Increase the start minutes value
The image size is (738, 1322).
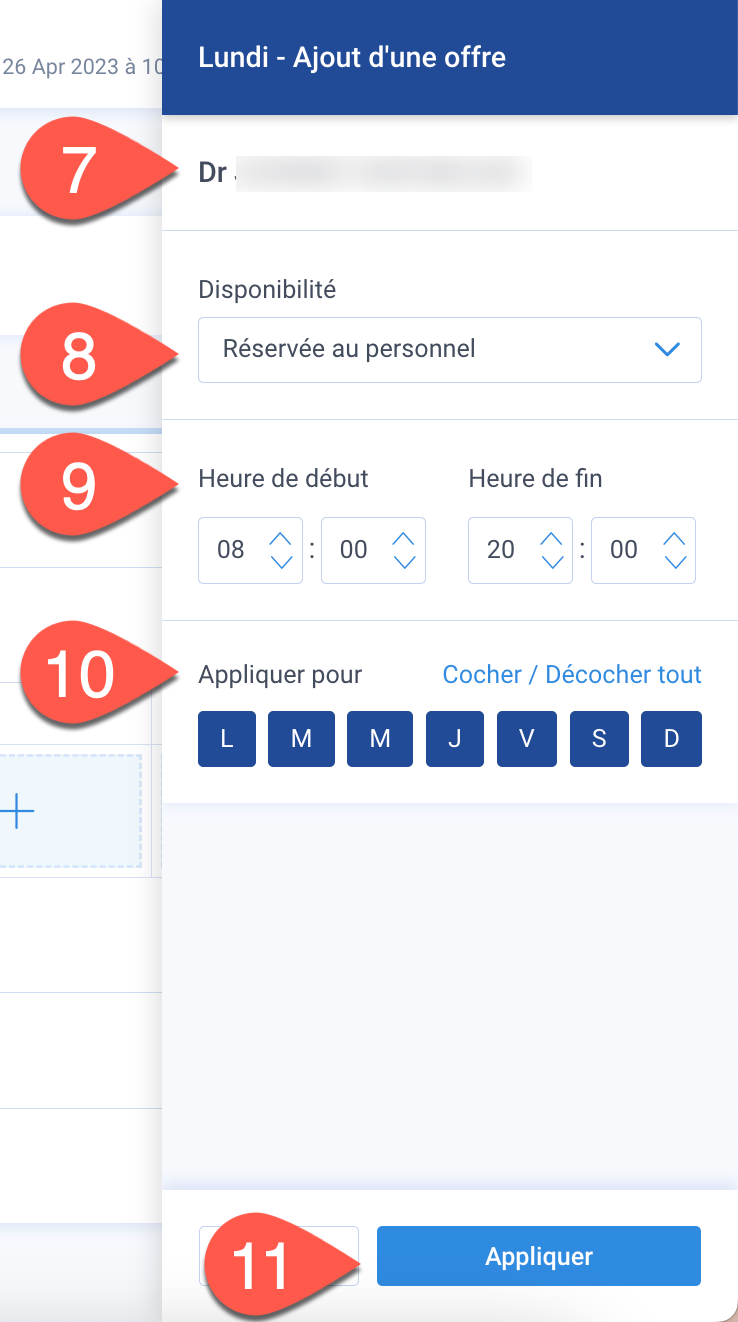click(404, 538)
